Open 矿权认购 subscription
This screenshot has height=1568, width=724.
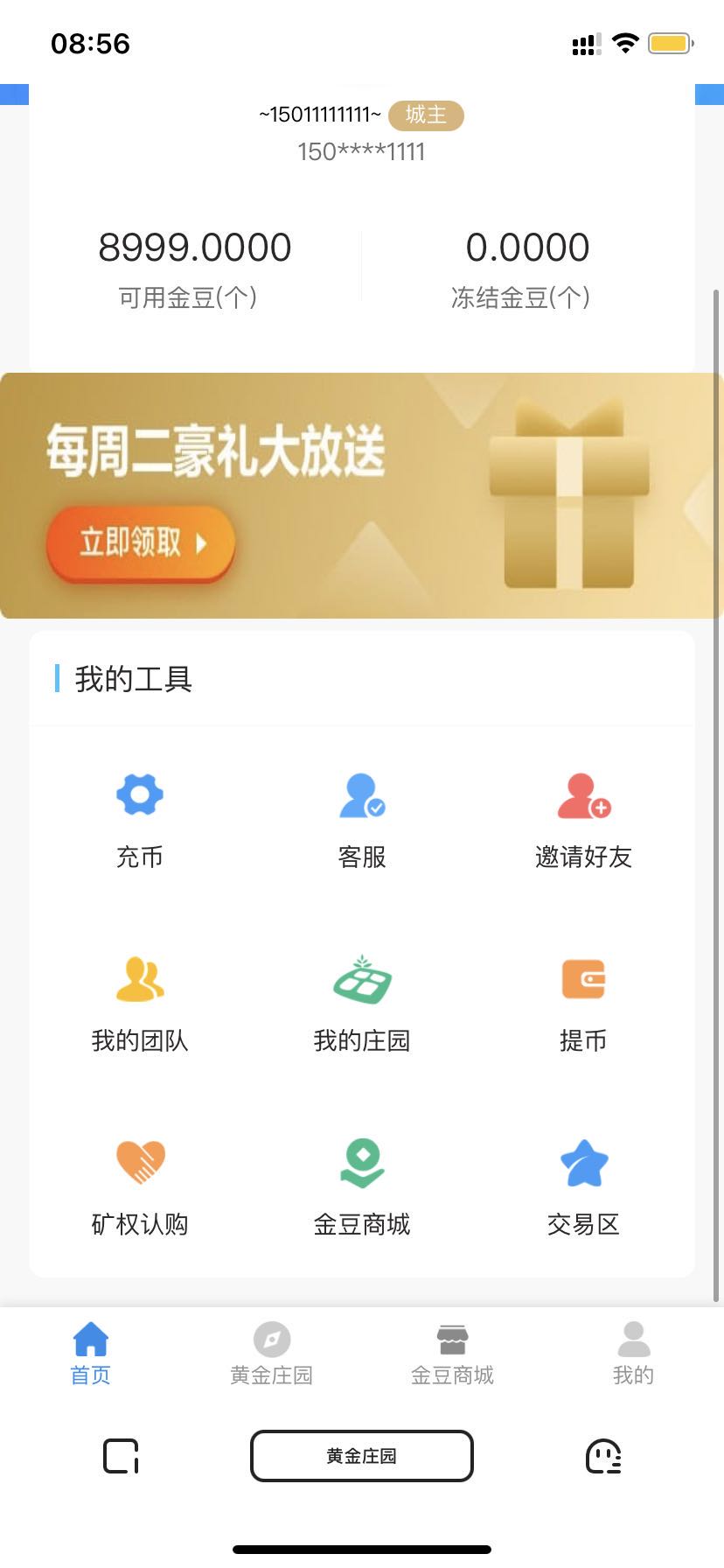tap(140, 1186)
